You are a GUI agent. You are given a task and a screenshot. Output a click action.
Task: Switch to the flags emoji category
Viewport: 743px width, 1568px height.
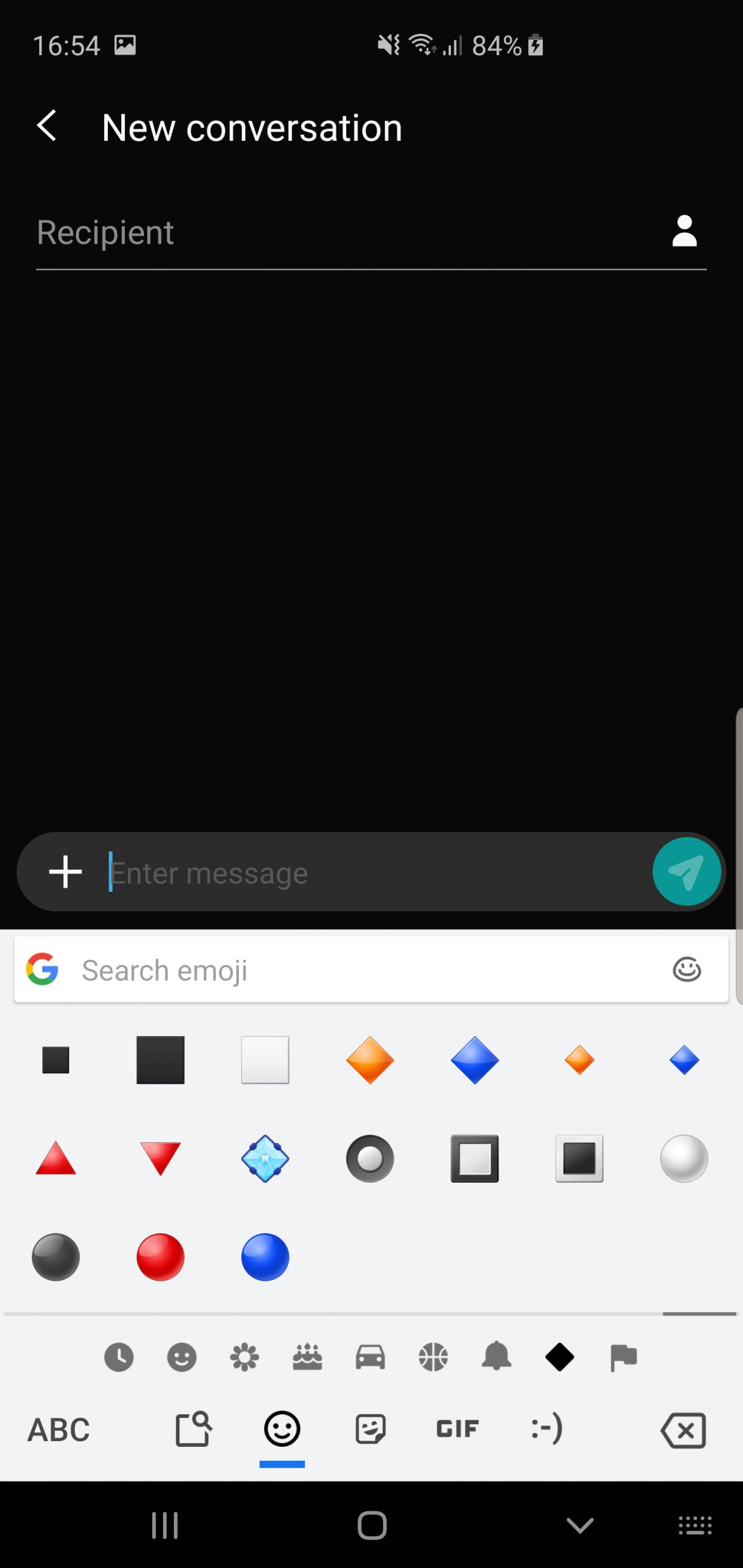624,1358
